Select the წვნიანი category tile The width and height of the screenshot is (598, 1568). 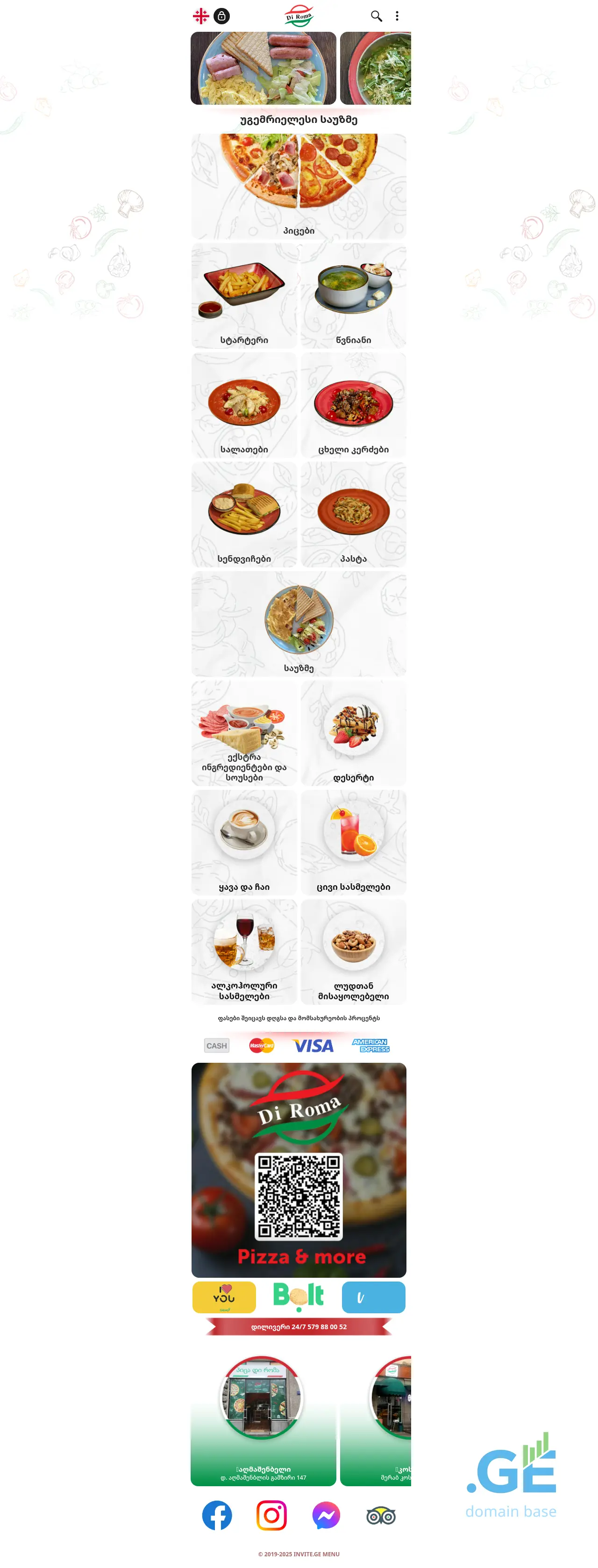click(x=354, y=296)
